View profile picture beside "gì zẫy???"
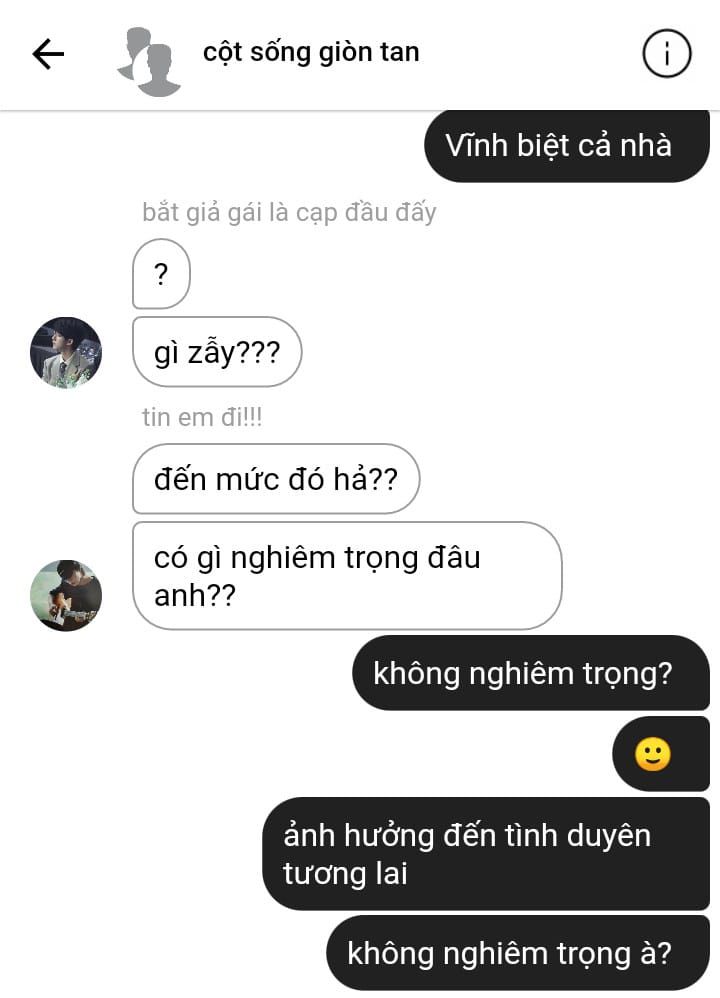720x998 pixels. pos(66,352)
